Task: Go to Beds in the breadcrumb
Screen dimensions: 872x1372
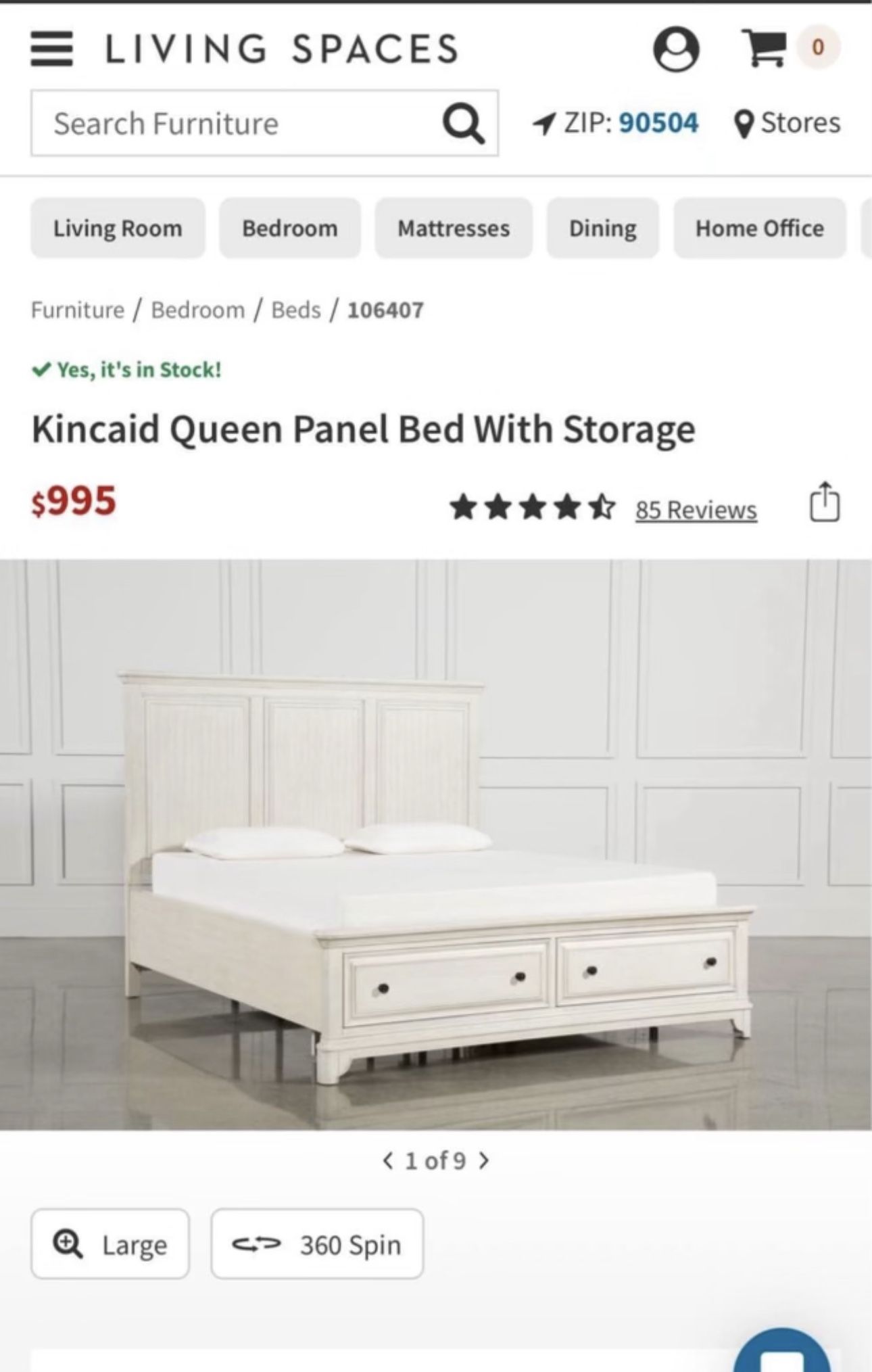Action: click(296, 310)
